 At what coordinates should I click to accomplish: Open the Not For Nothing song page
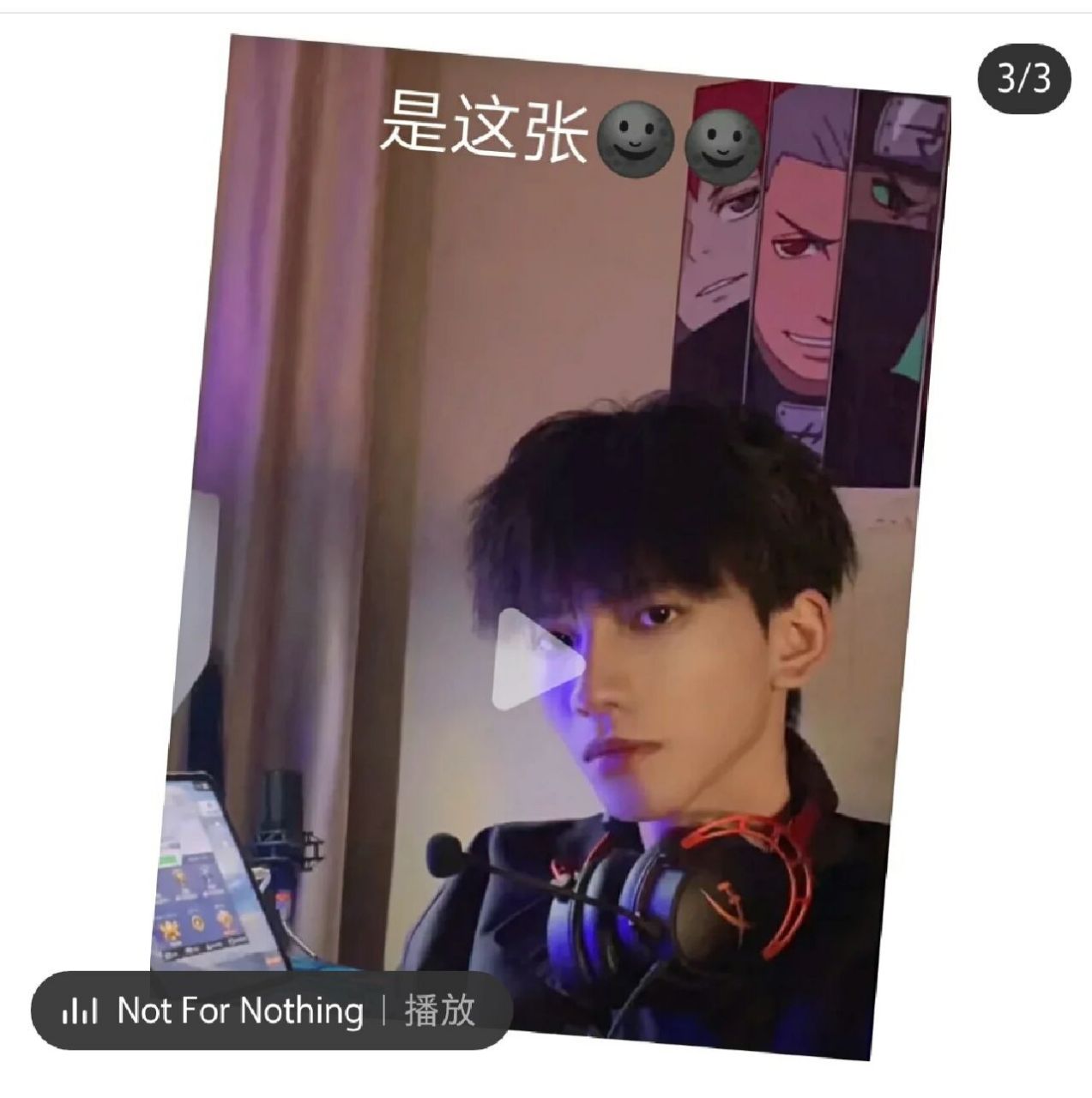(239, 1011)
